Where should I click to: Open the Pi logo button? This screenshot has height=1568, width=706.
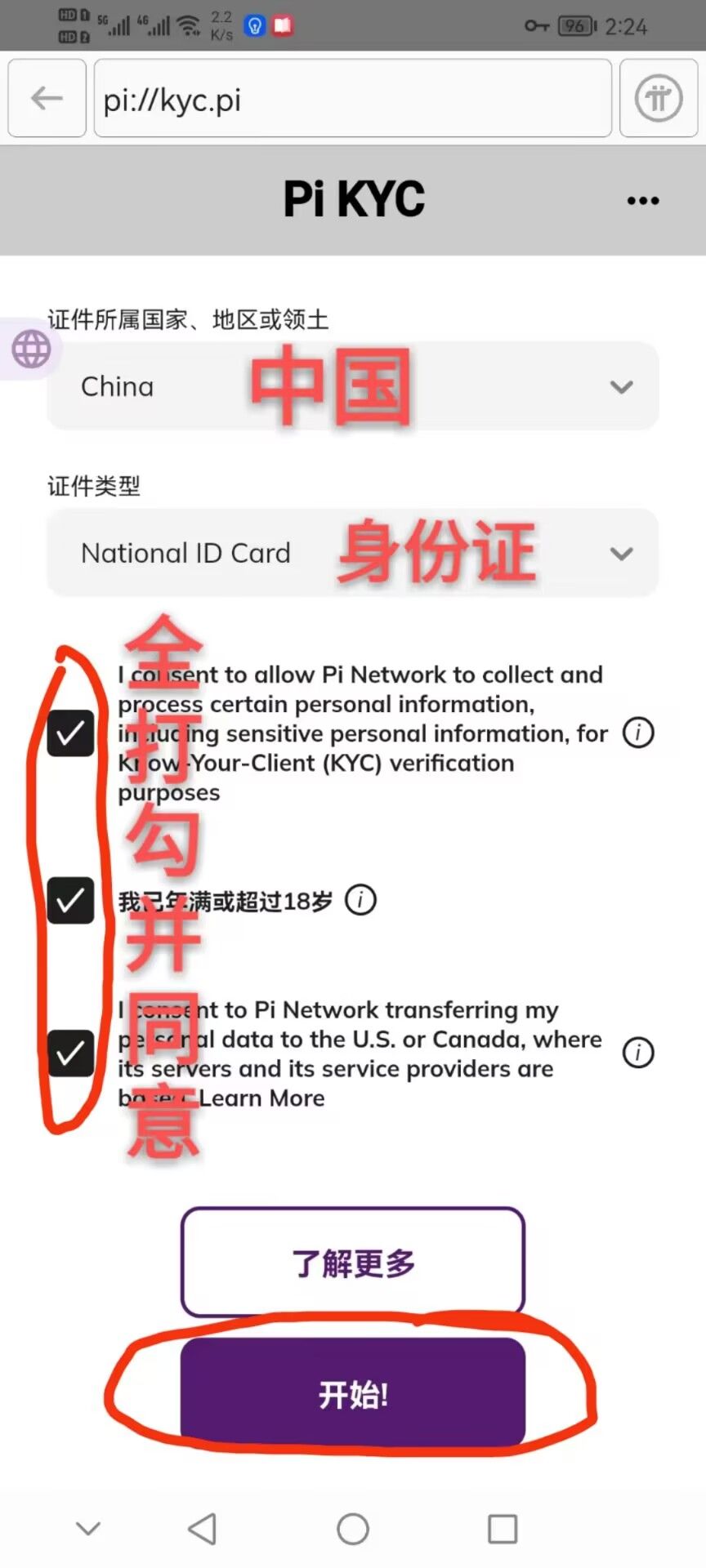pyautogui.click(x=658, y=99)
